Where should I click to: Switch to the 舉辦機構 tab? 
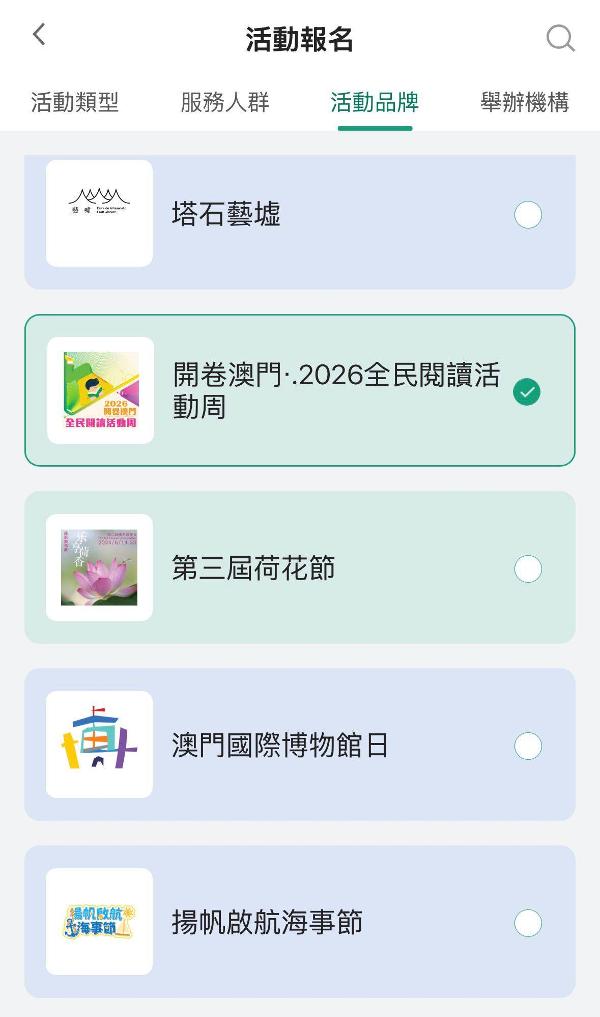tap(524, 102)
